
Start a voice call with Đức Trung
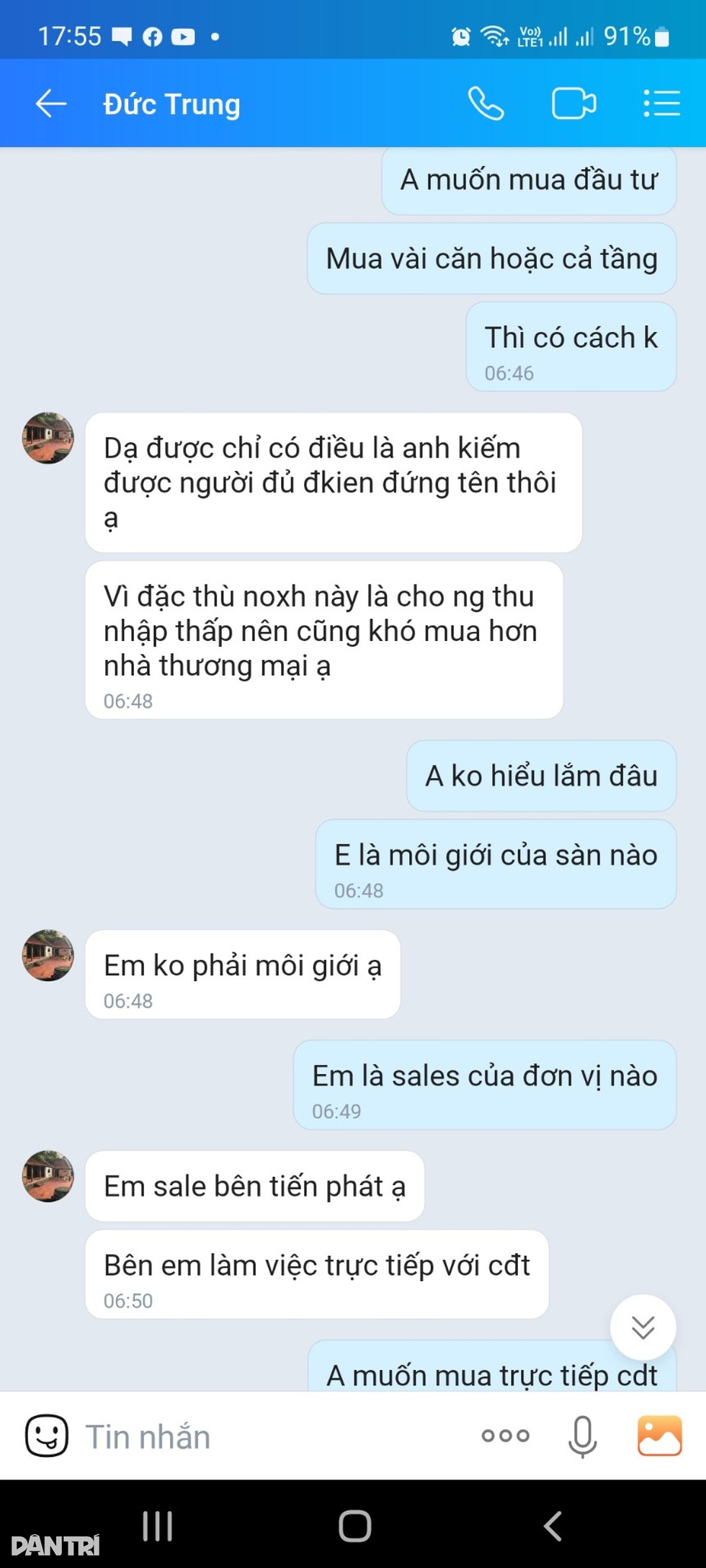486,104
